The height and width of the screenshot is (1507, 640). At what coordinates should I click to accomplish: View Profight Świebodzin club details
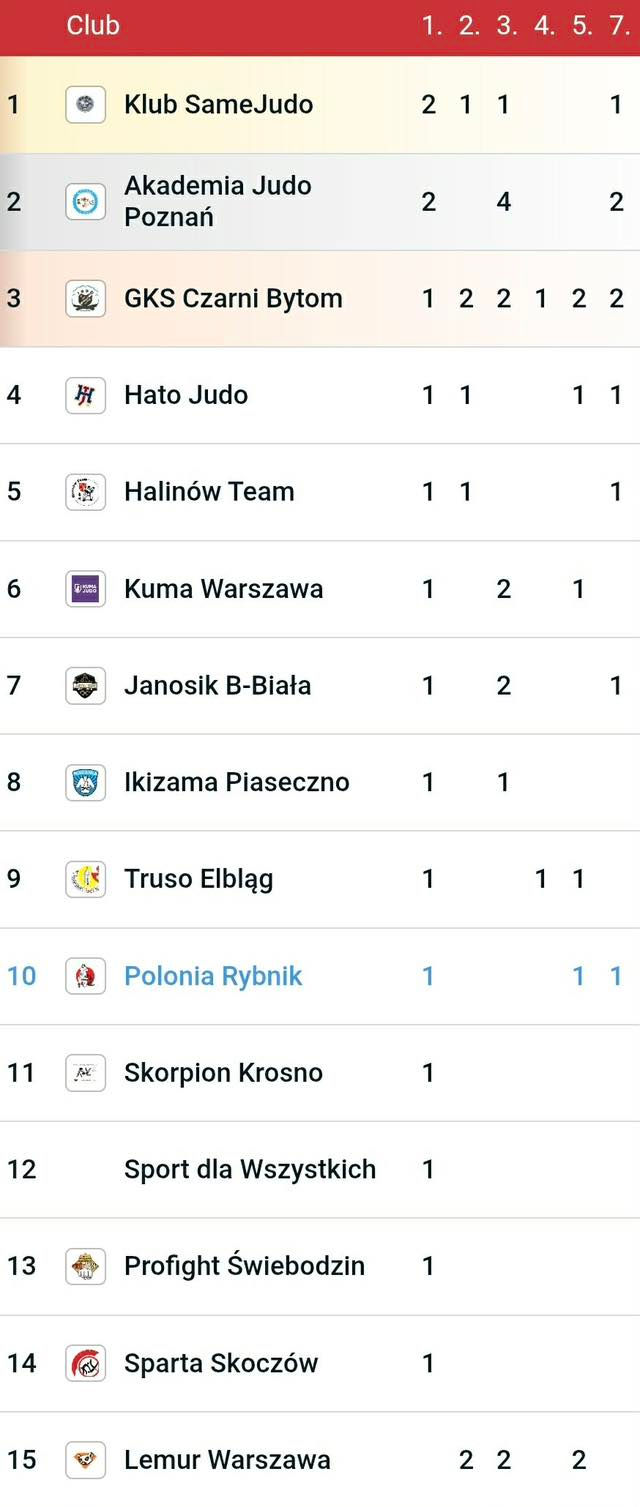(244, 1266)
